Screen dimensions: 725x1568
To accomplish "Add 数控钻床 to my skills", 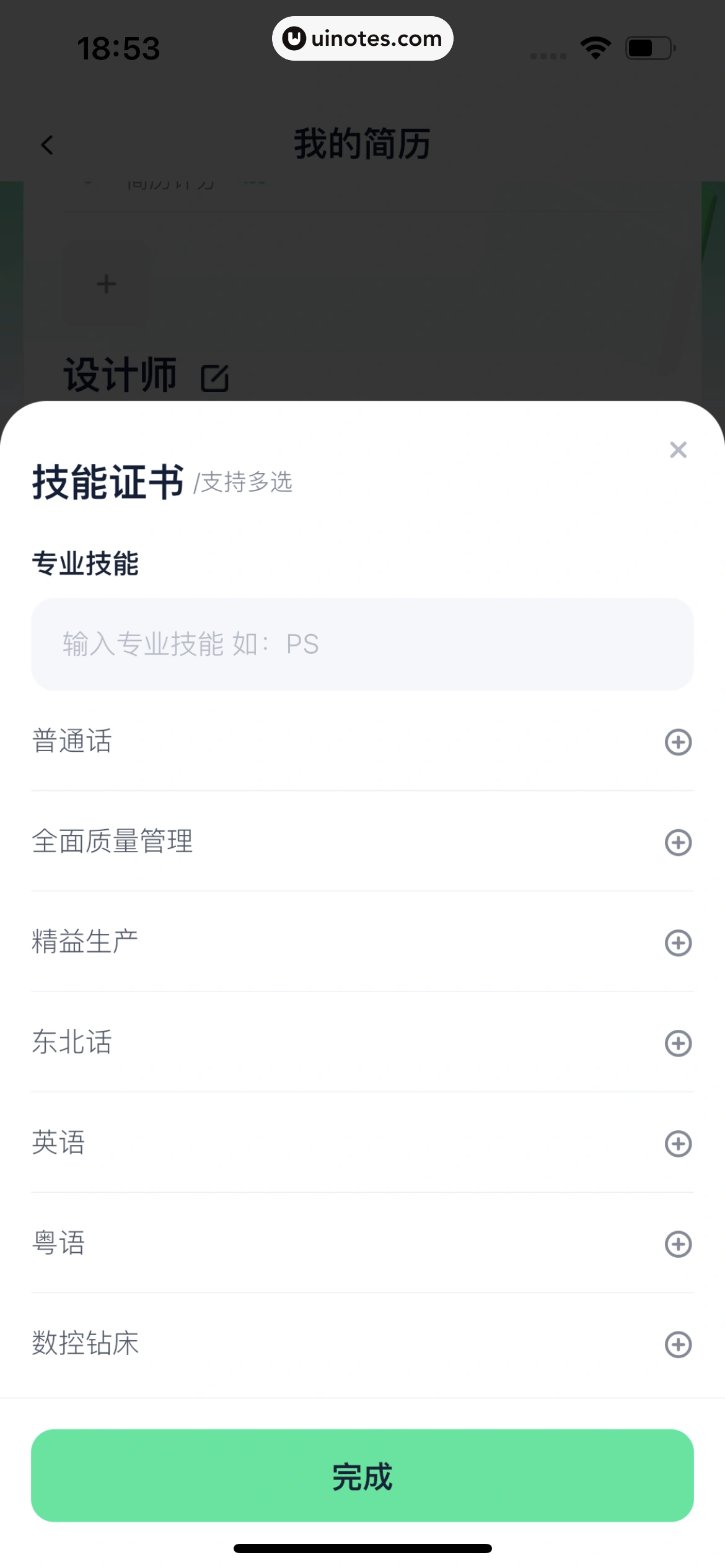I will [678, 1344].
